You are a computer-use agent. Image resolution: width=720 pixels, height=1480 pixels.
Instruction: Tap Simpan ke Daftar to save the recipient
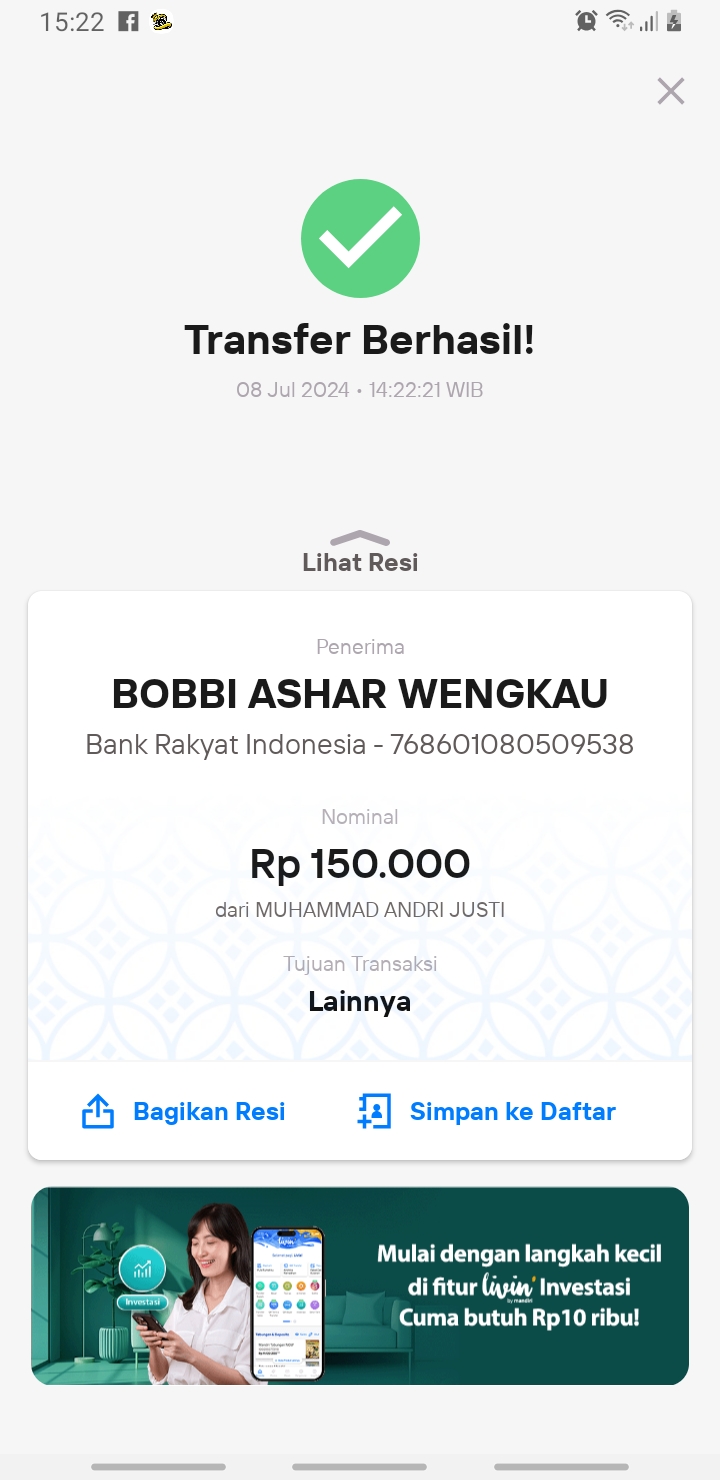486,1111
